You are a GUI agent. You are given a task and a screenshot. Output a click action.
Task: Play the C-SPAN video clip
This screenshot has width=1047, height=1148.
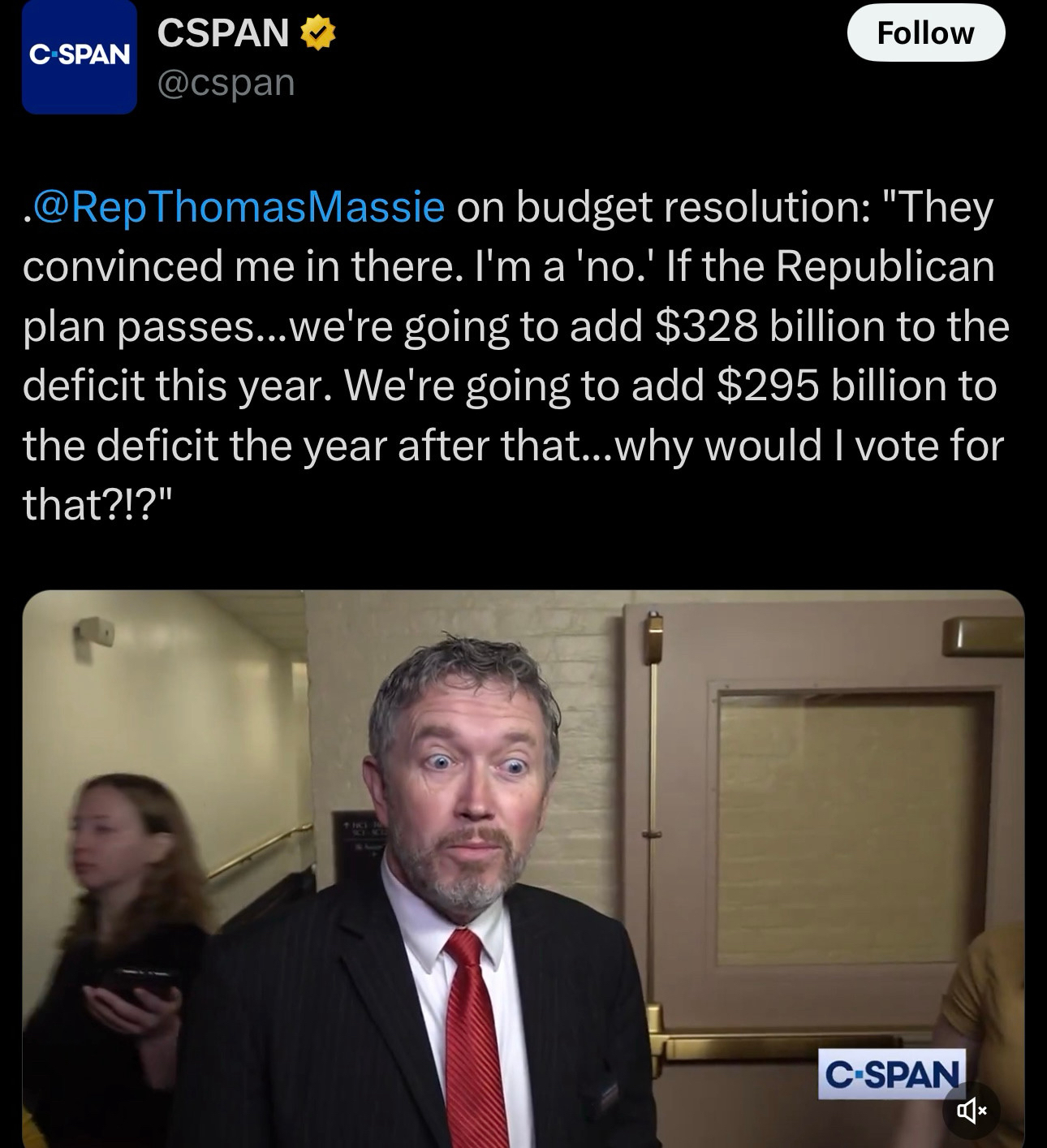click(x=523, y=867)
